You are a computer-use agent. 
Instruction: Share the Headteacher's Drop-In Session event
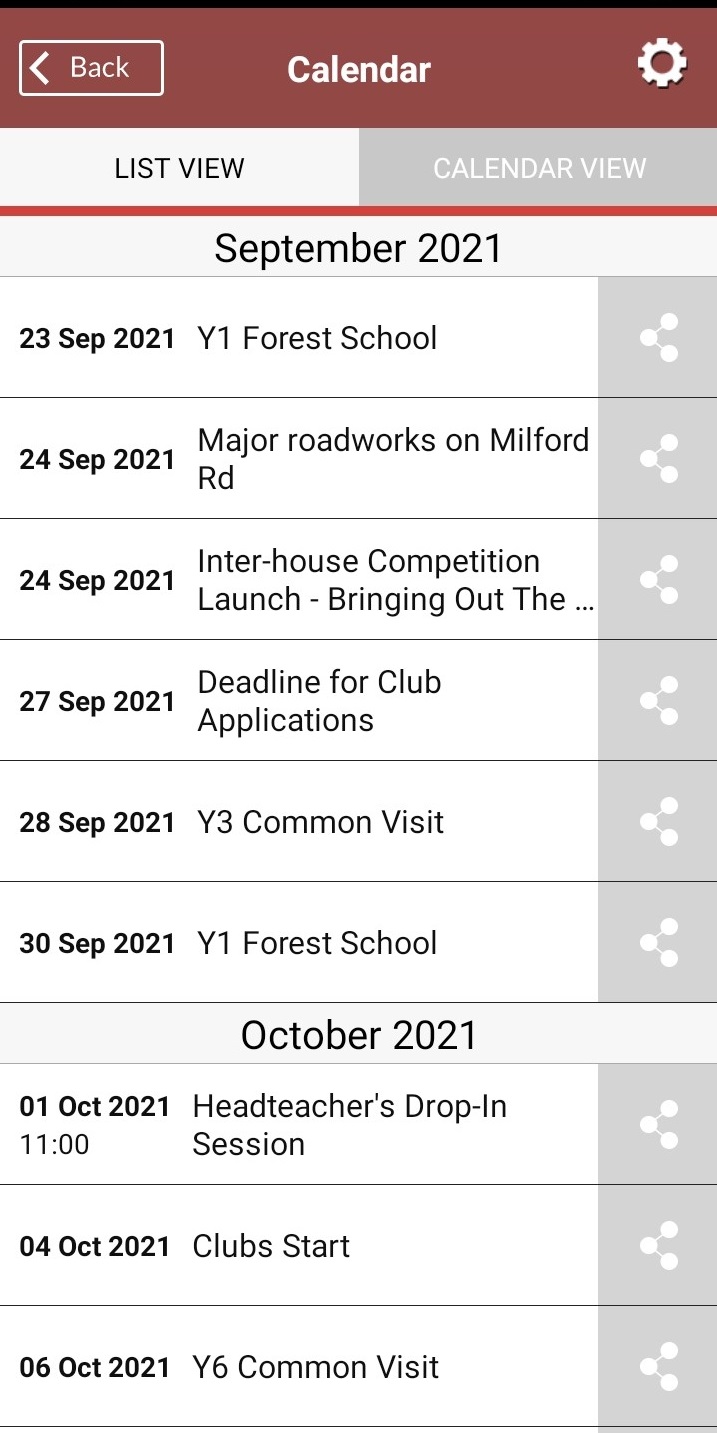(x=658, y=1125)
